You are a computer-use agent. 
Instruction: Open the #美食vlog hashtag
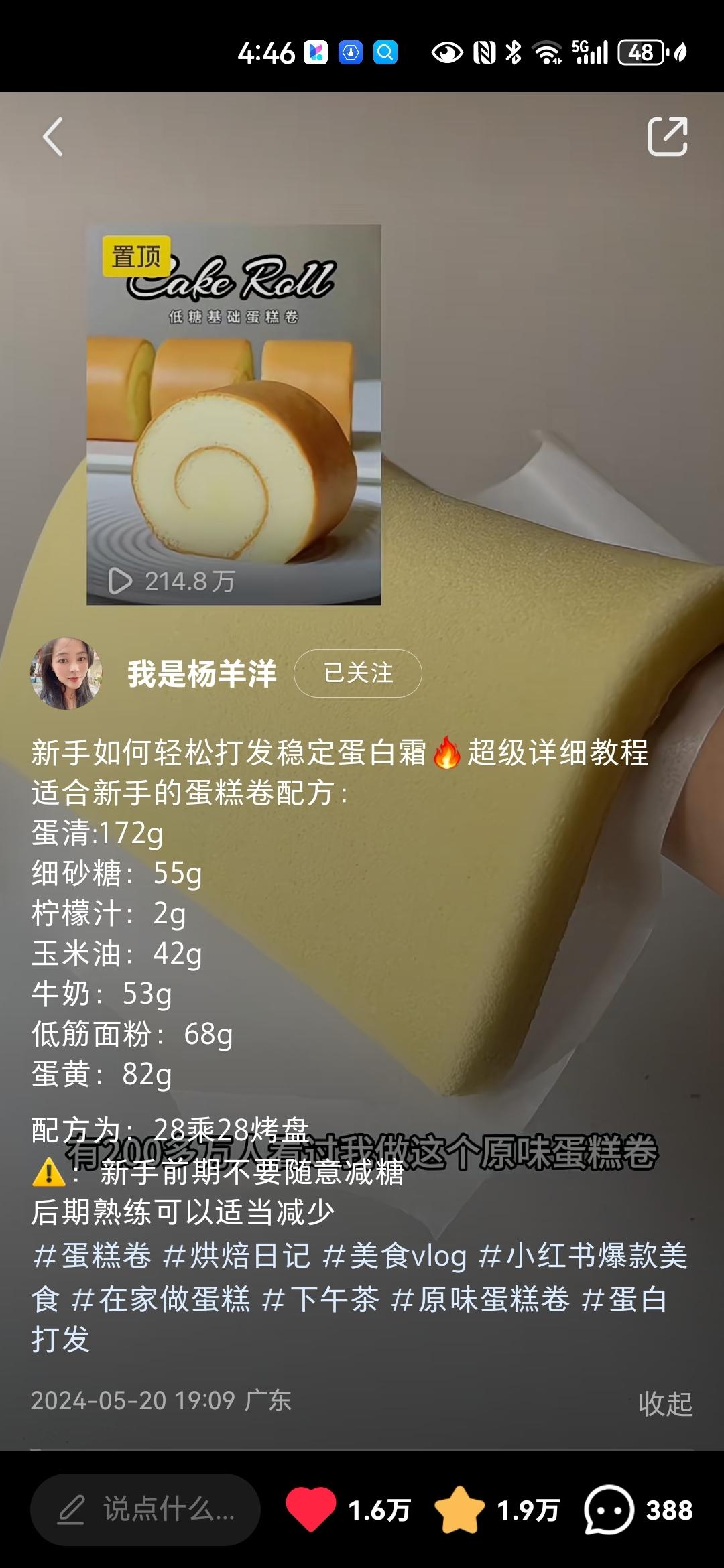pos(394,1256)
